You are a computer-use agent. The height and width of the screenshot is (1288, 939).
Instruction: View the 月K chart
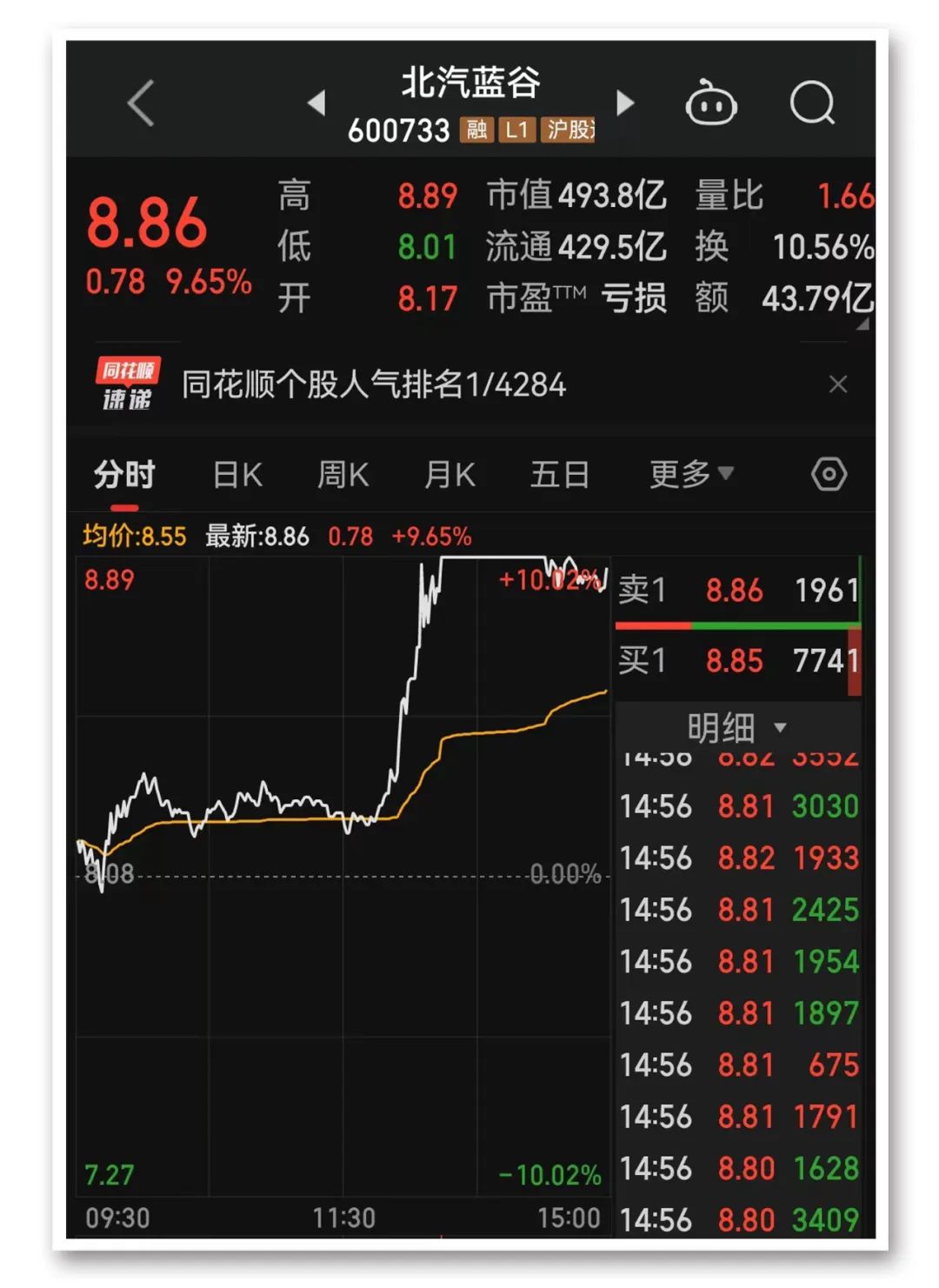[450, 475]
